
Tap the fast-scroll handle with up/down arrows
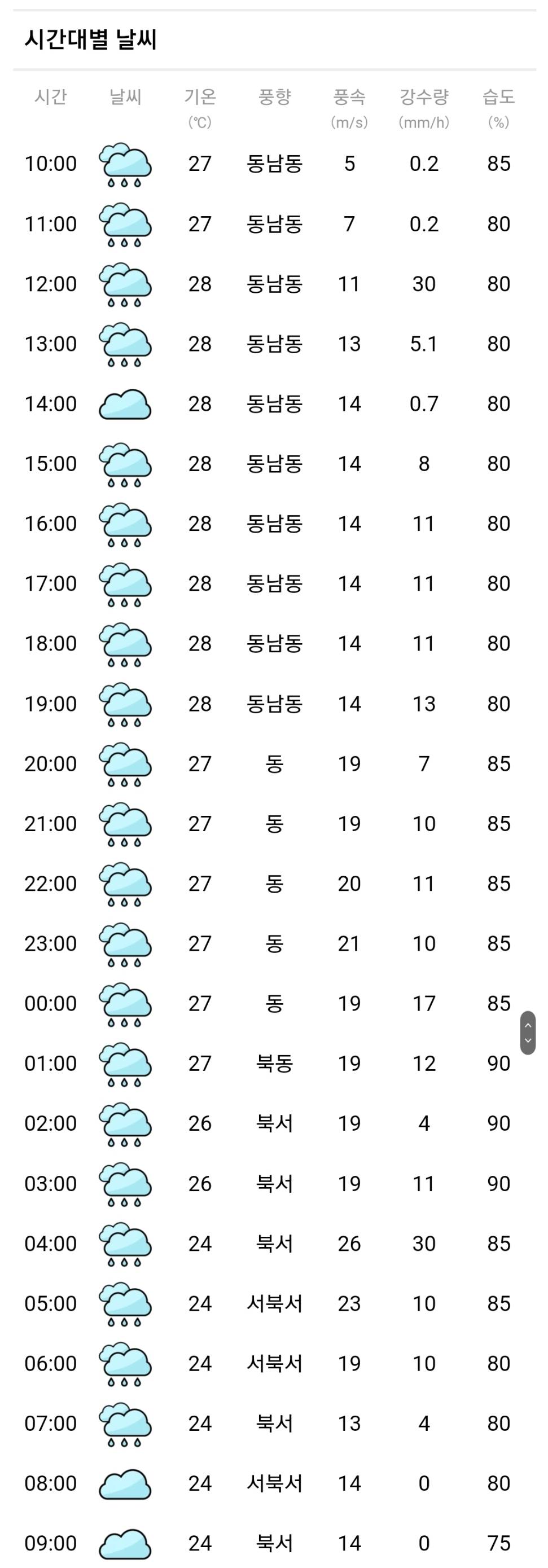(528, 1033)
